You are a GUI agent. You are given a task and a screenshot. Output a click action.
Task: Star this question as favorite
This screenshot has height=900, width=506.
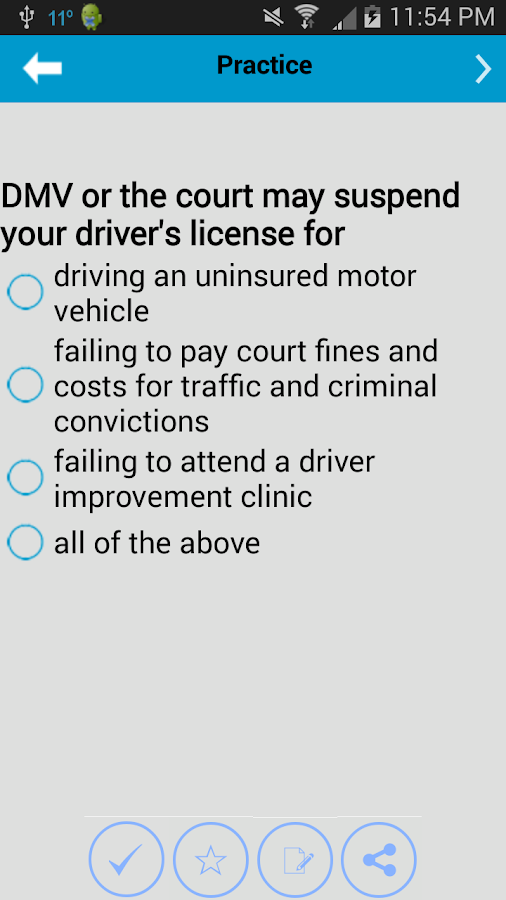(x=211, y=859)
